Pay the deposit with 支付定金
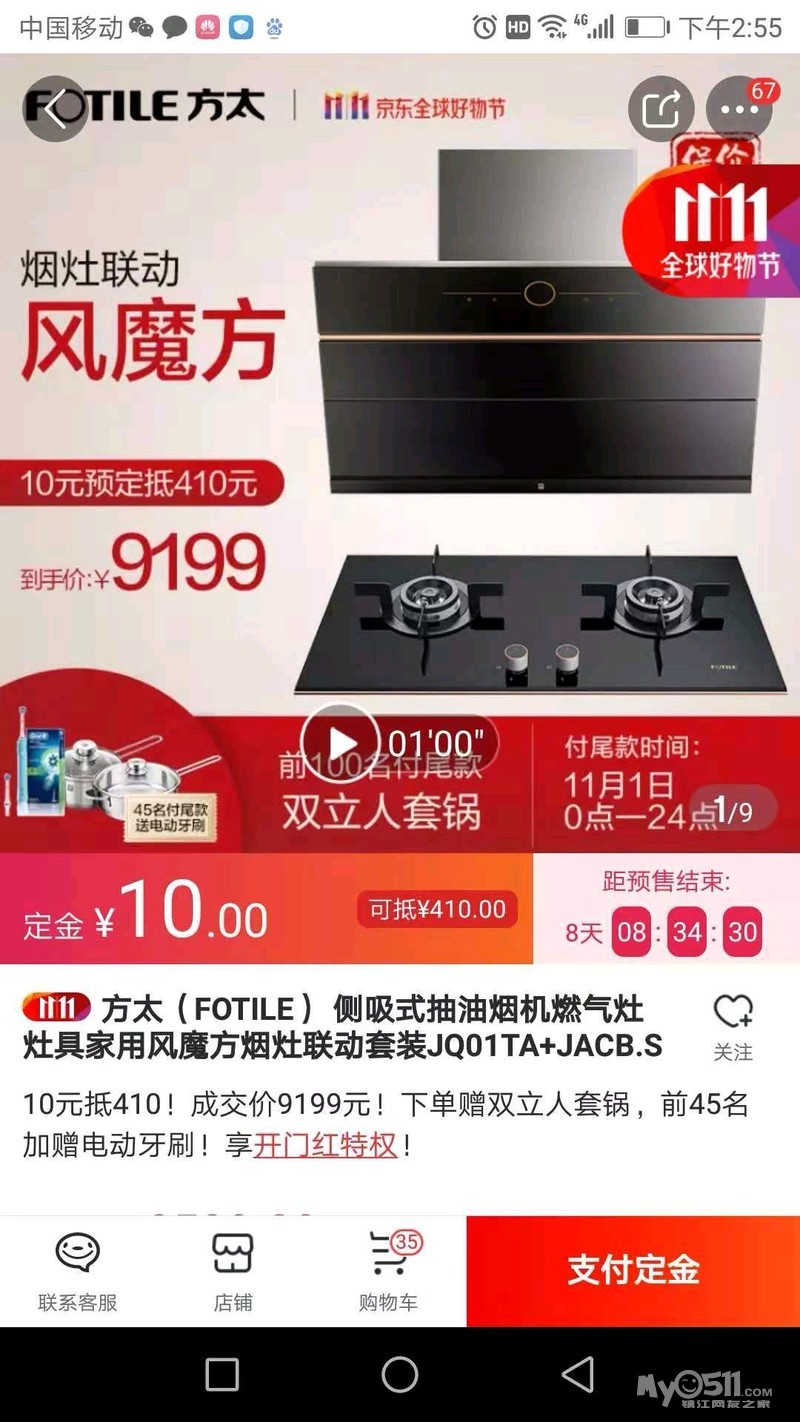The width and height of the screenshot is (800, 1422). click(x=633, y=1271)
